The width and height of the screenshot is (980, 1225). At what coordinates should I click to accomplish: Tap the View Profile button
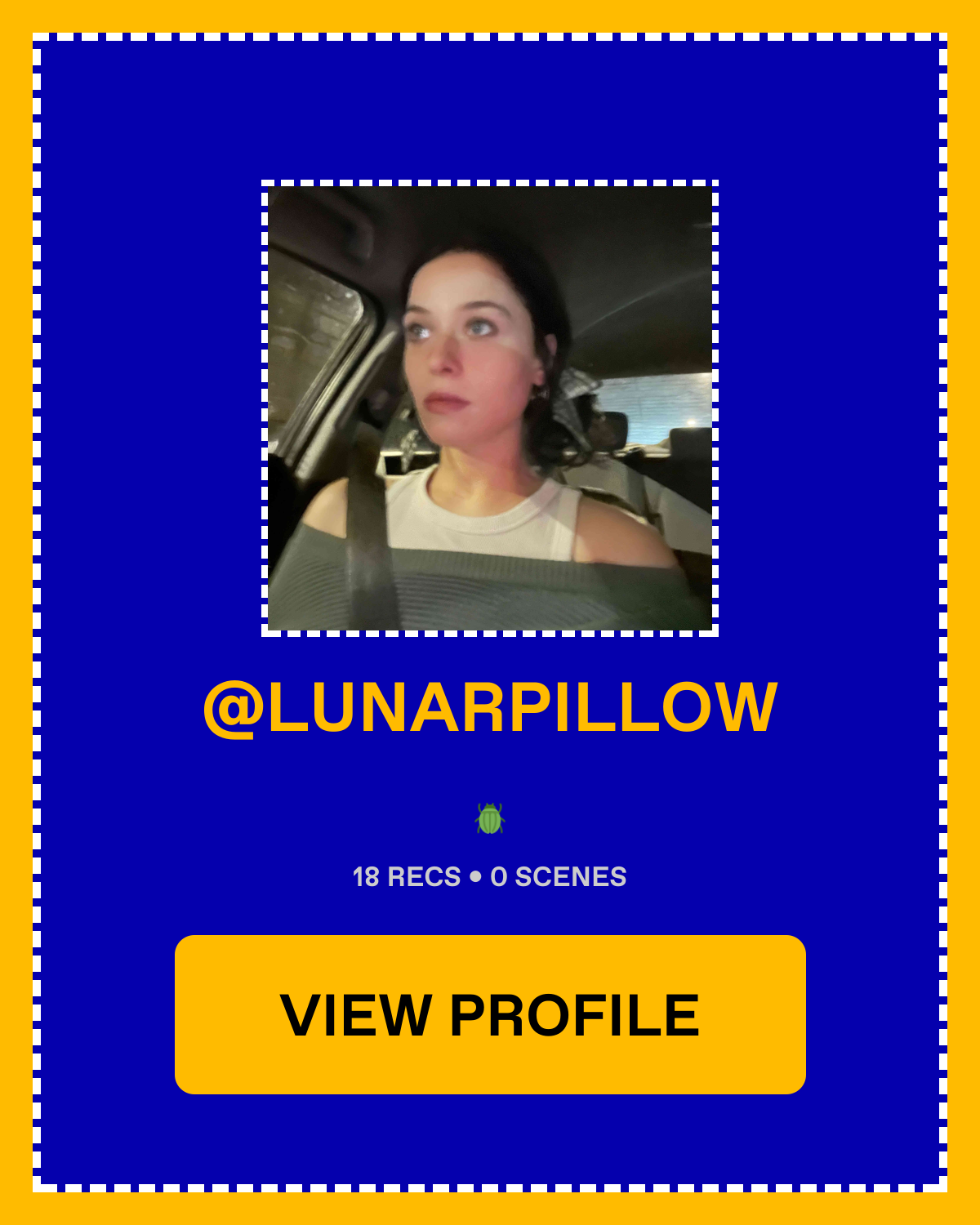click(490, 1014)
